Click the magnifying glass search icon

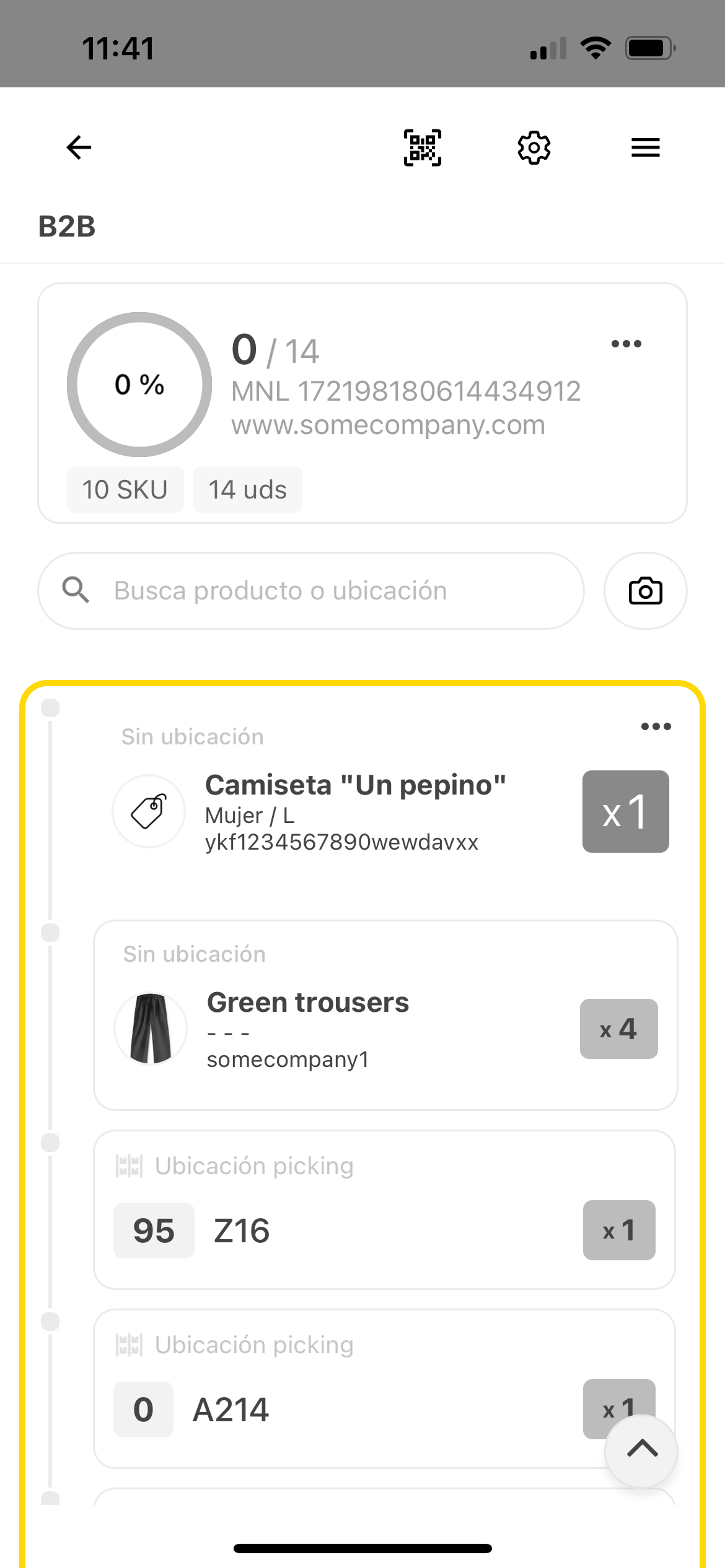tap(75, 590)
